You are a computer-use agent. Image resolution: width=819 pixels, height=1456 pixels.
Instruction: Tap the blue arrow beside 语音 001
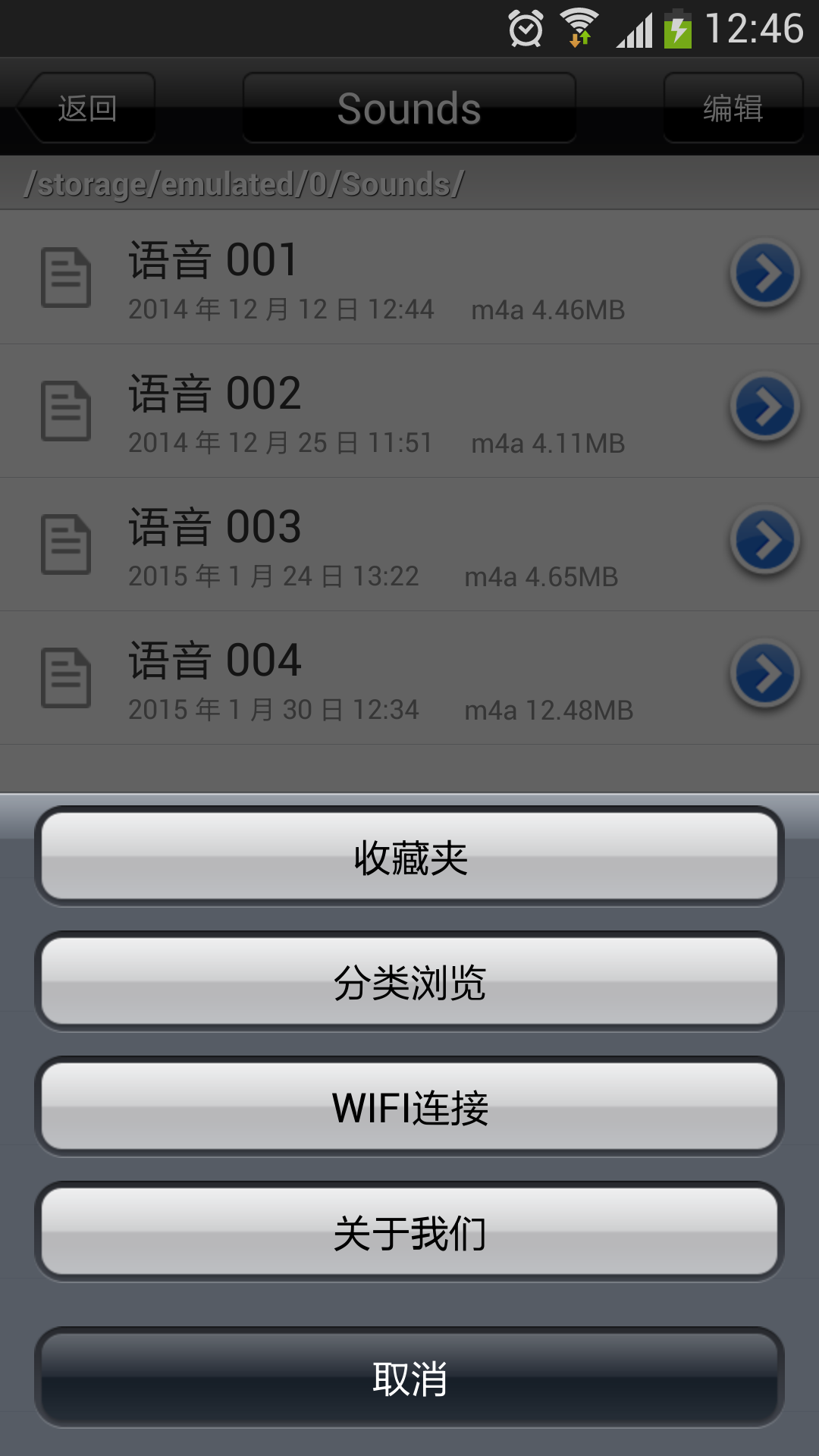click(765, 274)
